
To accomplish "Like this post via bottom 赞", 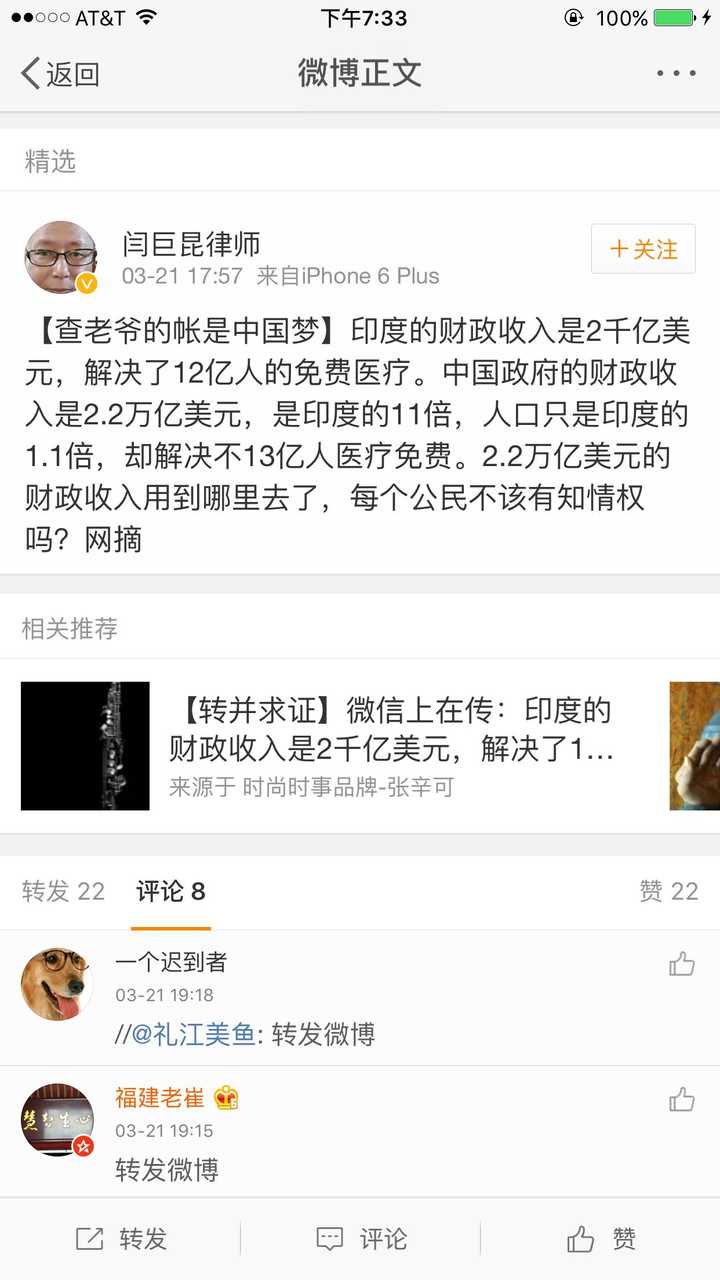I will tap(601, 1239).
